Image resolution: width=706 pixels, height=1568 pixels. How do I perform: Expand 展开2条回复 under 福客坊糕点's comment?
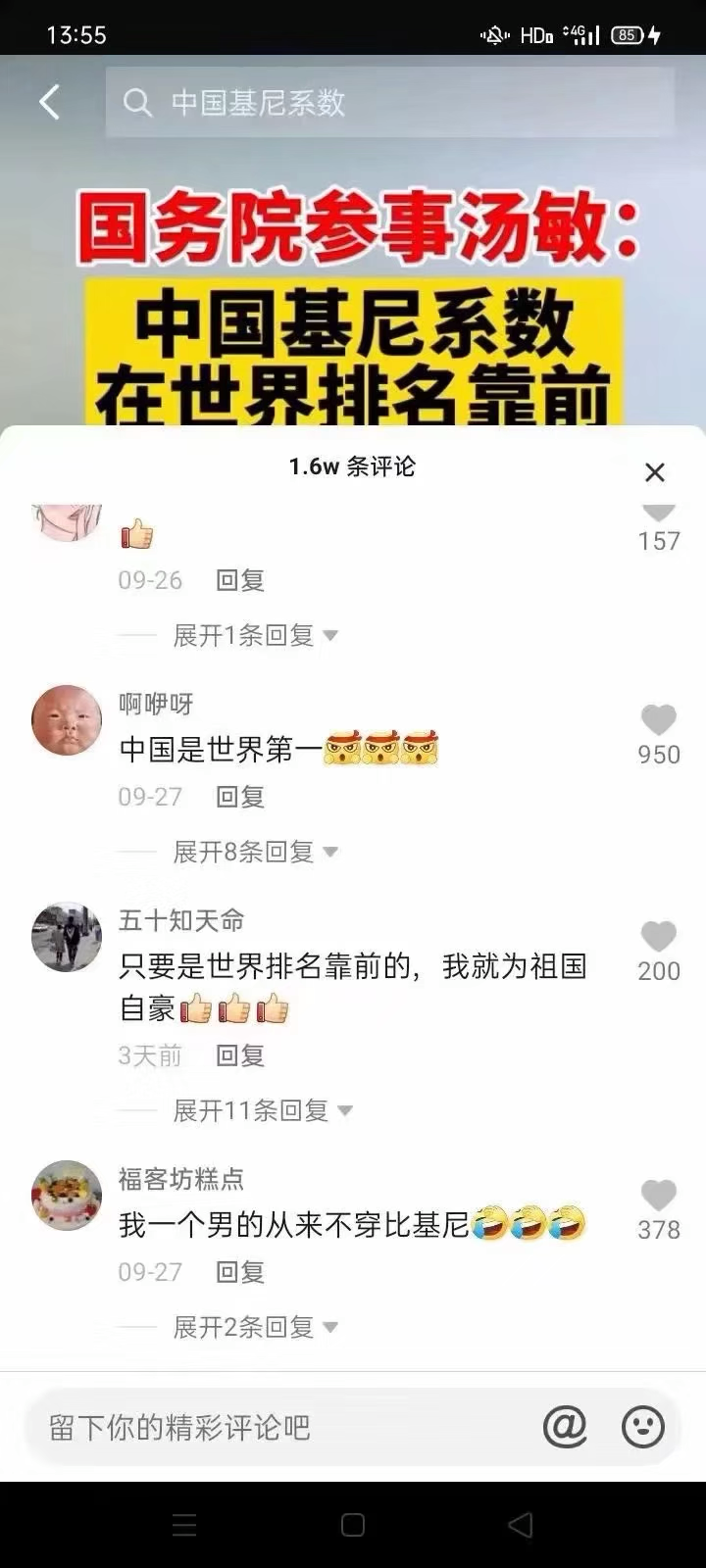pos(255,1327)
